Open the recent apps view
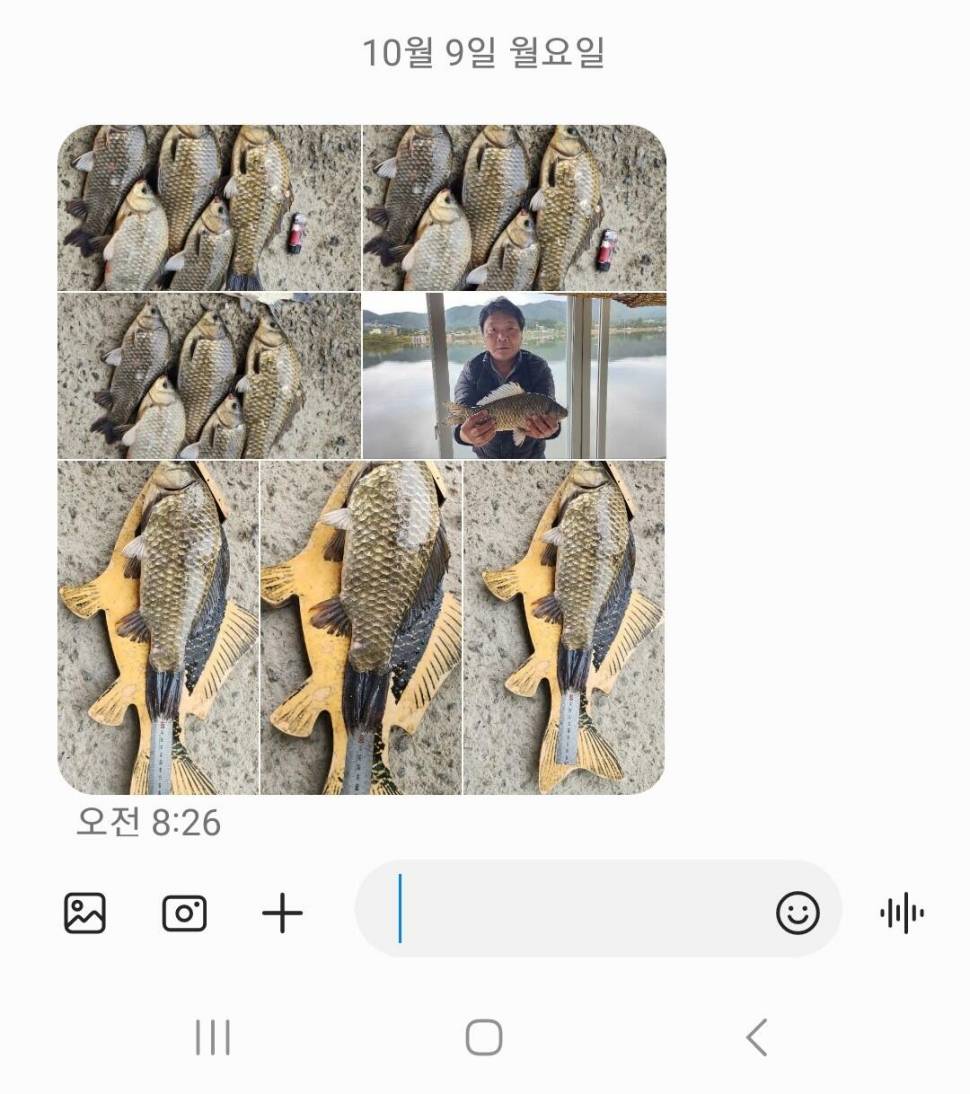The width and height of the screenshot is (970, 1094). [212, 1038]
